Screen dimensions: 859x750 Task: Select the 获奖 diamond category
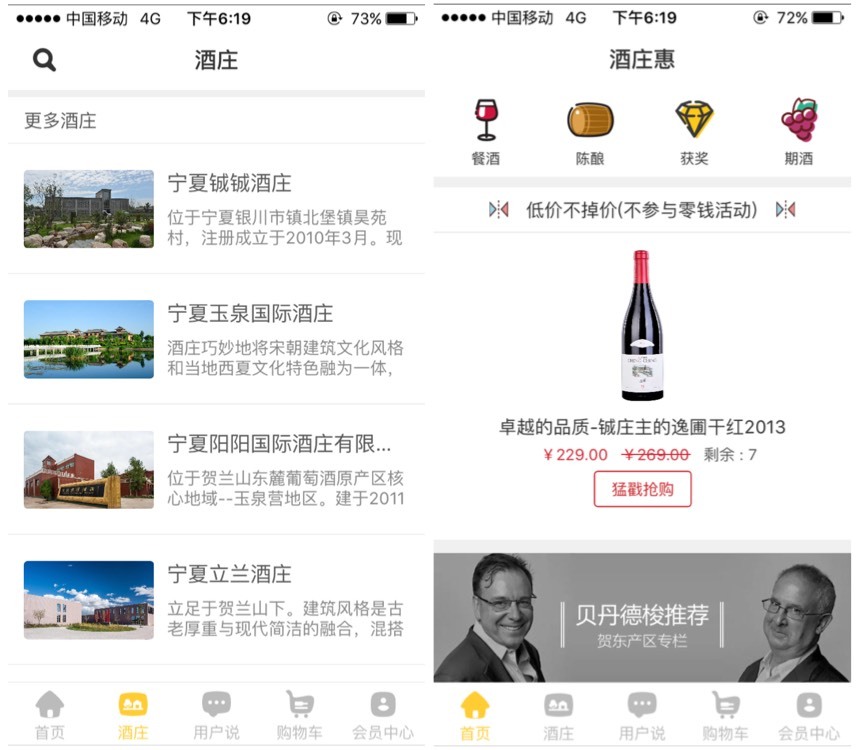click(x=694, y=131)
